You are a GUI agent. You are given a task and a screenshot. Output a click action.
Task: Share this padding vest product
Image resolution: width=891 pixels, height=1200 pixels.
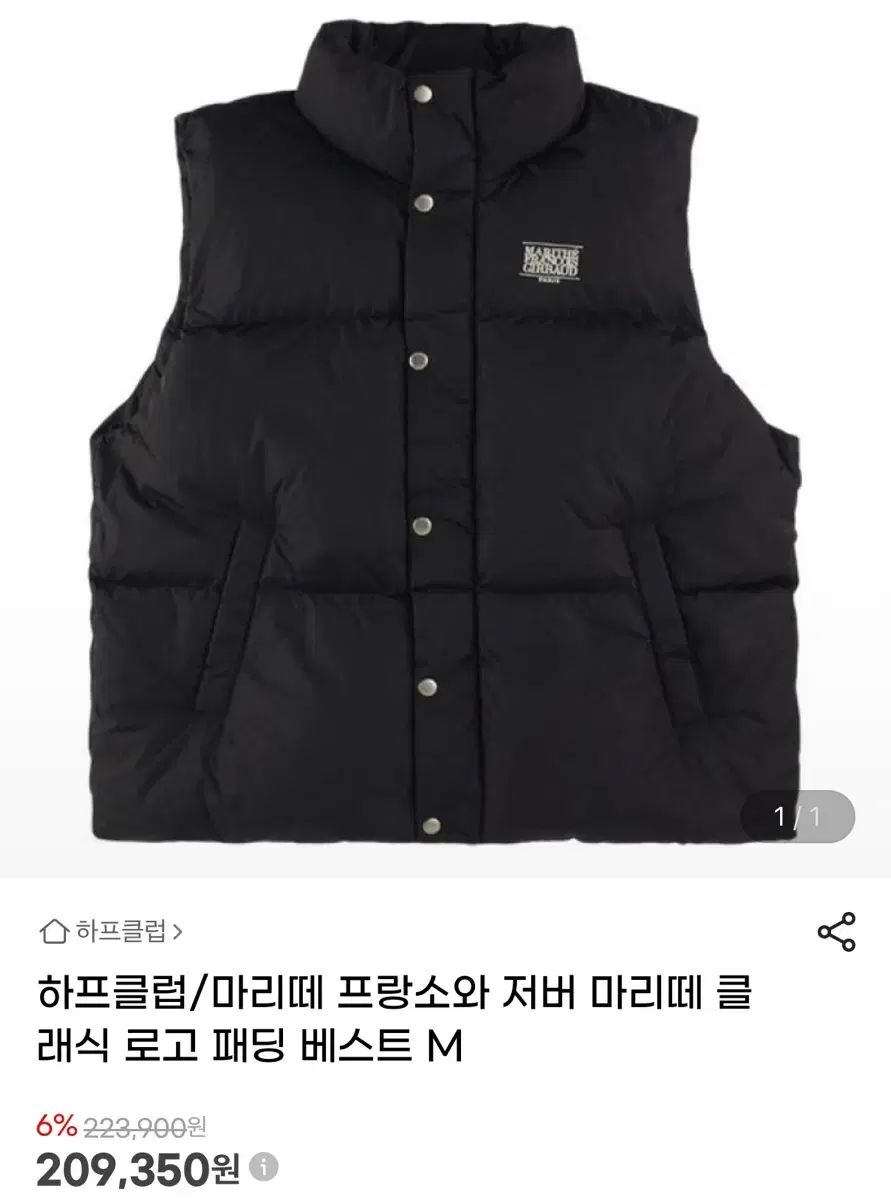tap(836, 932)
